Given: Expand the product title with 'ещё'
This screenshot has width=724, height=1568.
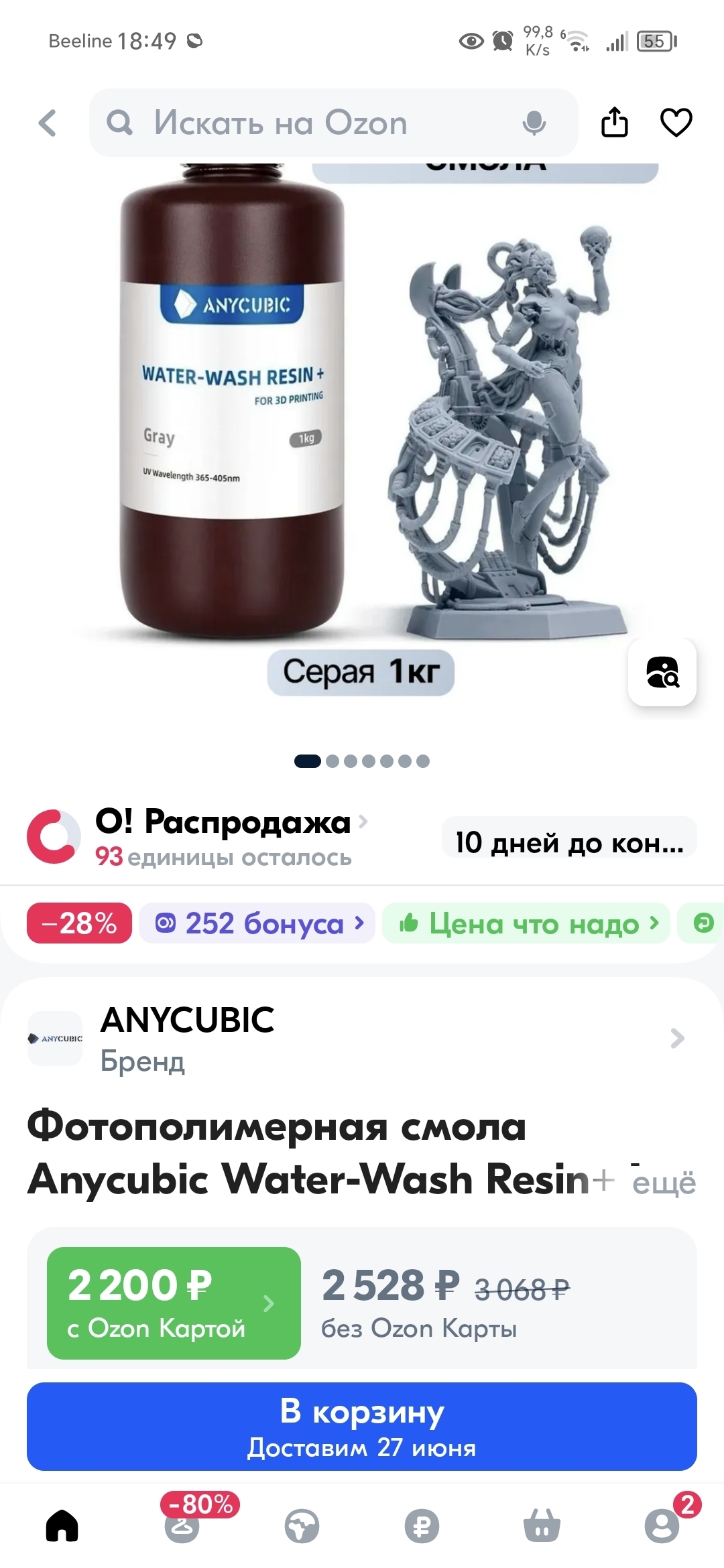Looking at the screenshot, I should [x=664, y=1183].
